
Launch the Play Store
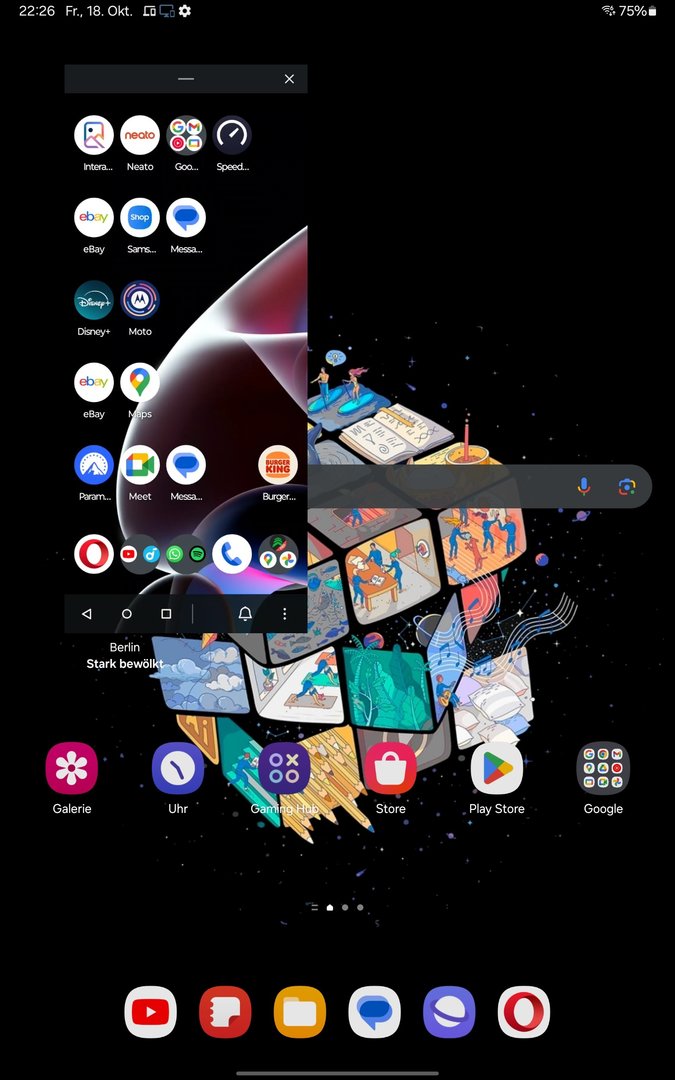(497, 768)
